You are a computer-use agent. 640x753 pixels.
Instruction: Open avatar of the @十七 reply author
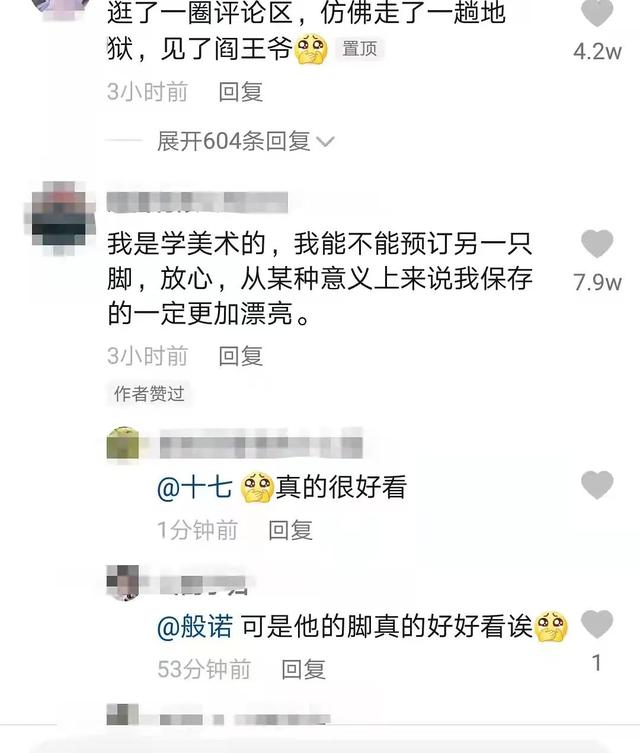pos(123,443)
